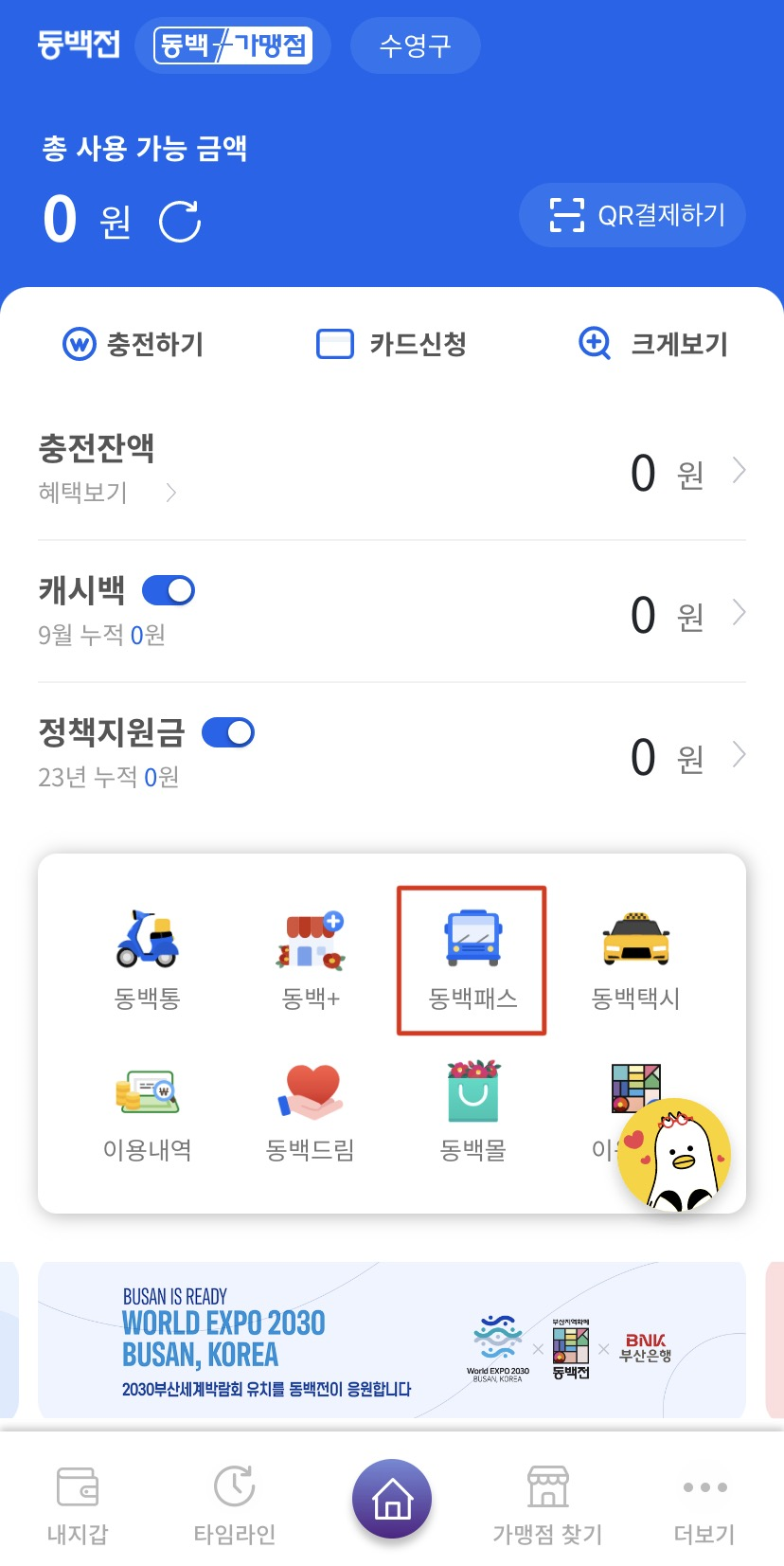This screenshot has width=784, height=1566.
Task: Tap the chicken chatbot character
Action: click(674, 1154)
